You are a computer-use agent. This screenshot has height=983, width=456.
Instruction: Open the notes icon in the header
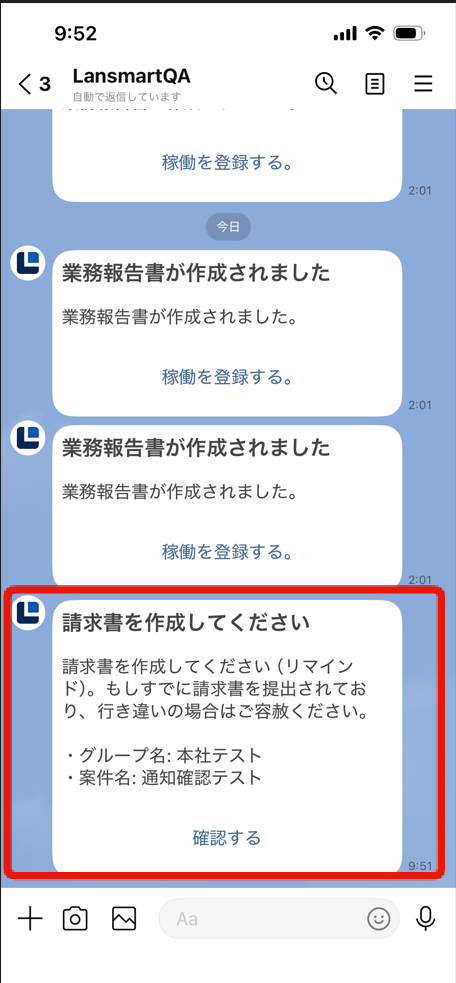tap(375, 83)
